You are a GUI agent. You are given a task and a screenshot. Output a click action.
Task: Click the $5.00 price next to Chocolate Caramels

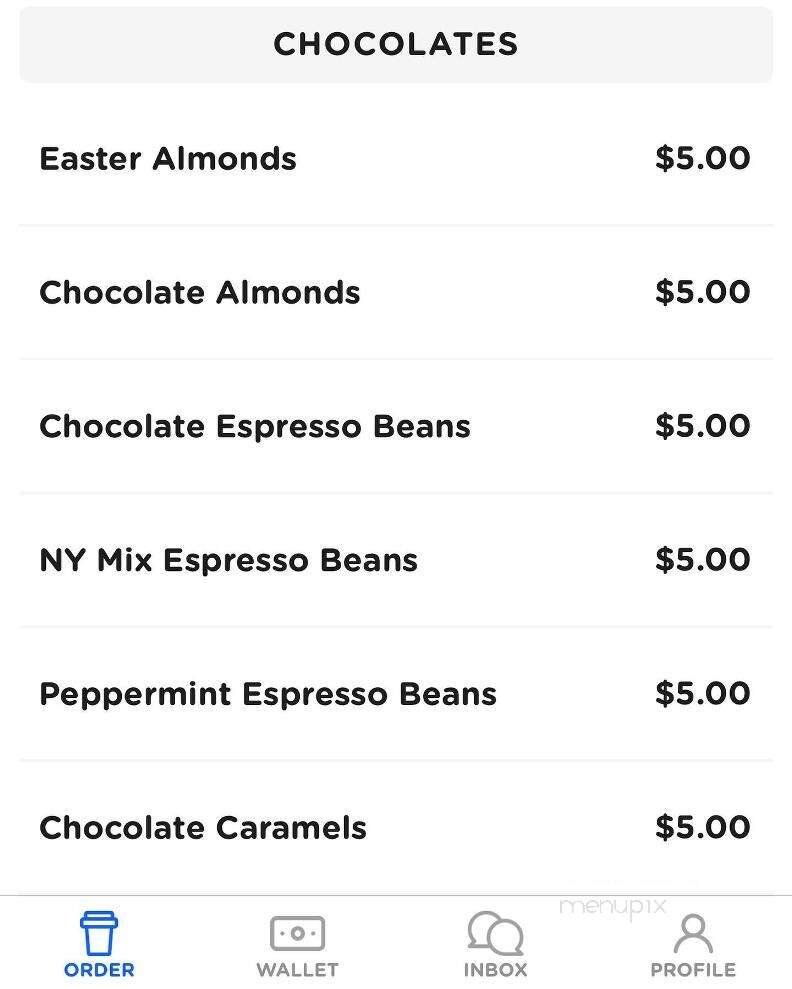703,827
